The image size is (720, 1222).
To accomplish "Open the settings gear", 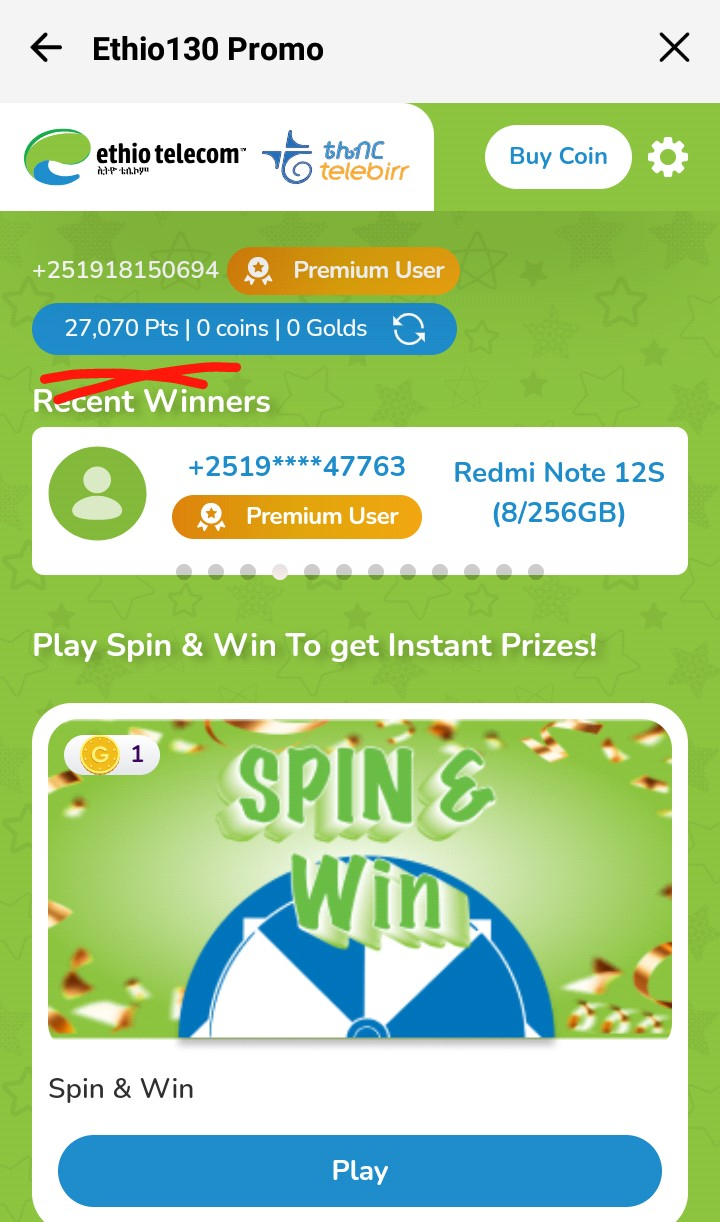I will point(668,157).
